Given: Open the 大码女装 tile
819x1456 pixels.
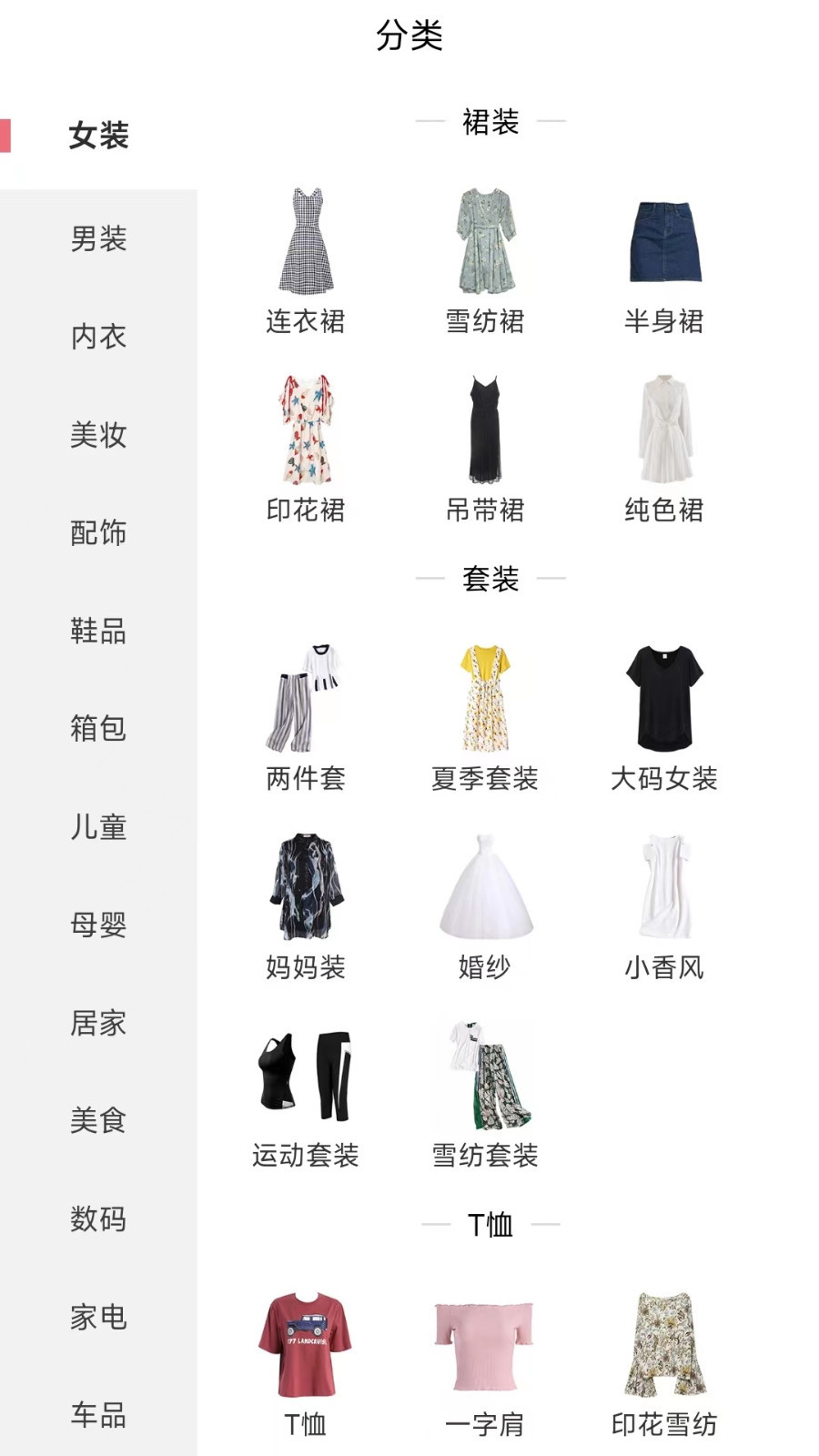Looking at the screenshot, I should click(x=664, y=716).
